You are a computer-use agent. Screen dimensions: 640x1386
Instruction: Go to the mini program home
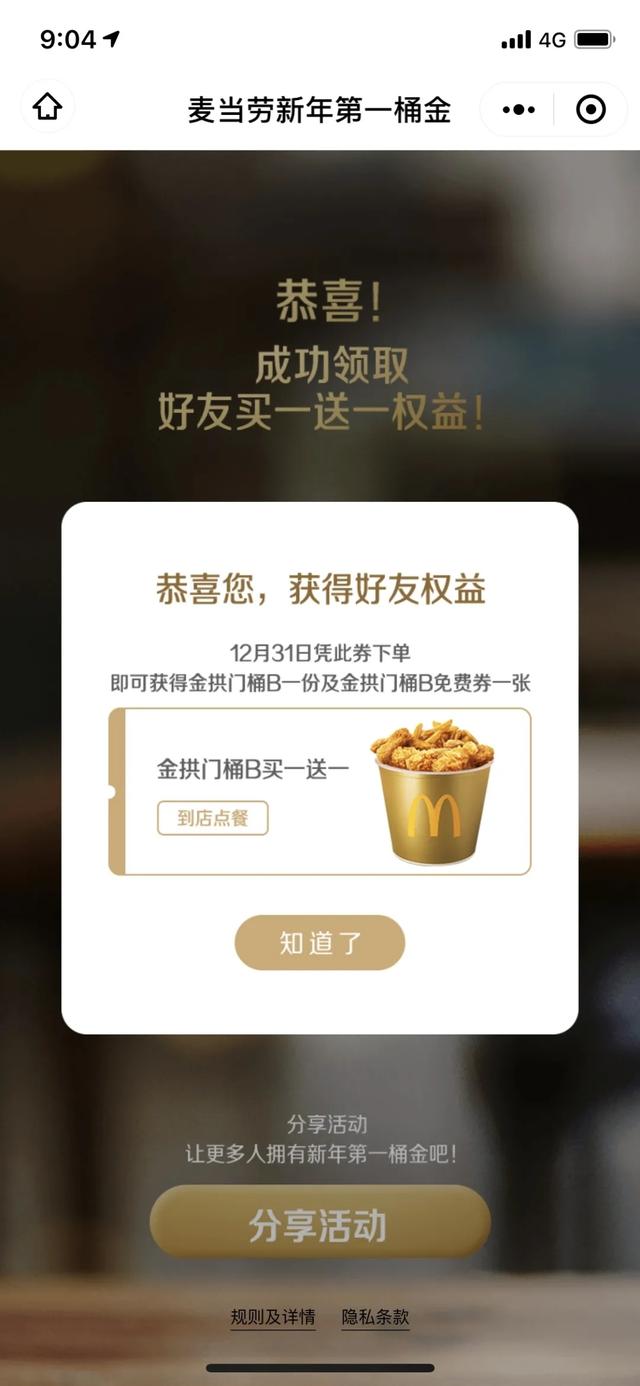(x=47, y=107)
